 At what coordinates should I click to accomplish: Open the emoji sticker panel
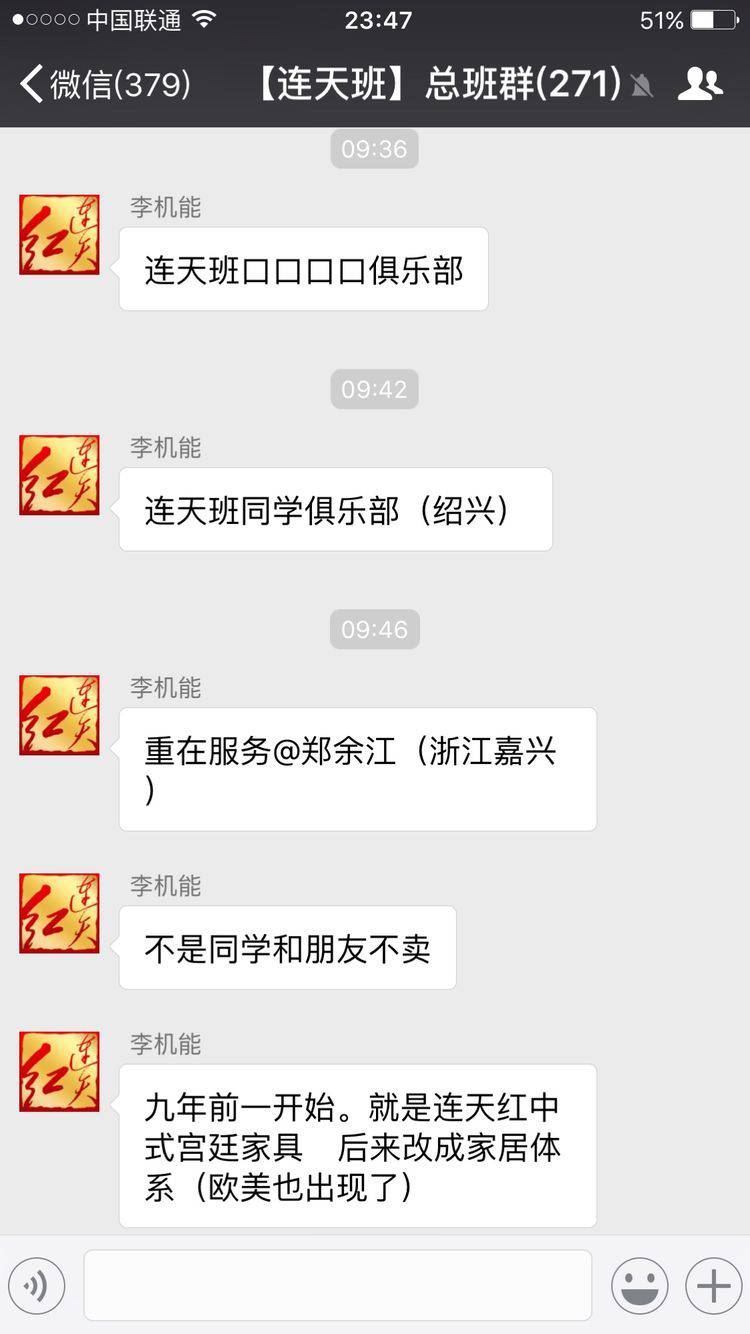[639, 1285]
